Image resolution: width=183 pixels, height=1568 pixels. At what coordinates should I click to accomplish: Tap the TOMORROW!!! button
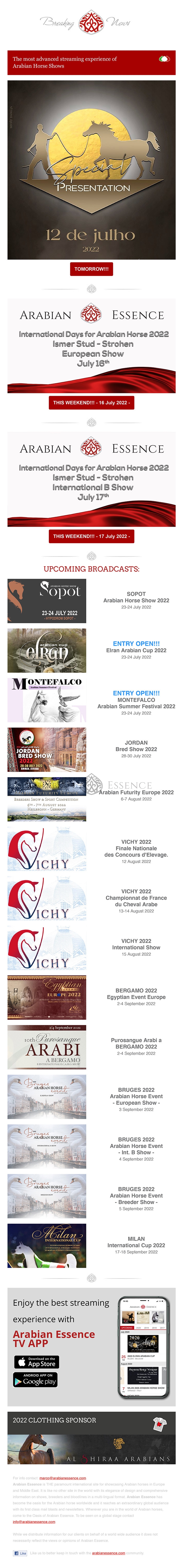point(91,269)
